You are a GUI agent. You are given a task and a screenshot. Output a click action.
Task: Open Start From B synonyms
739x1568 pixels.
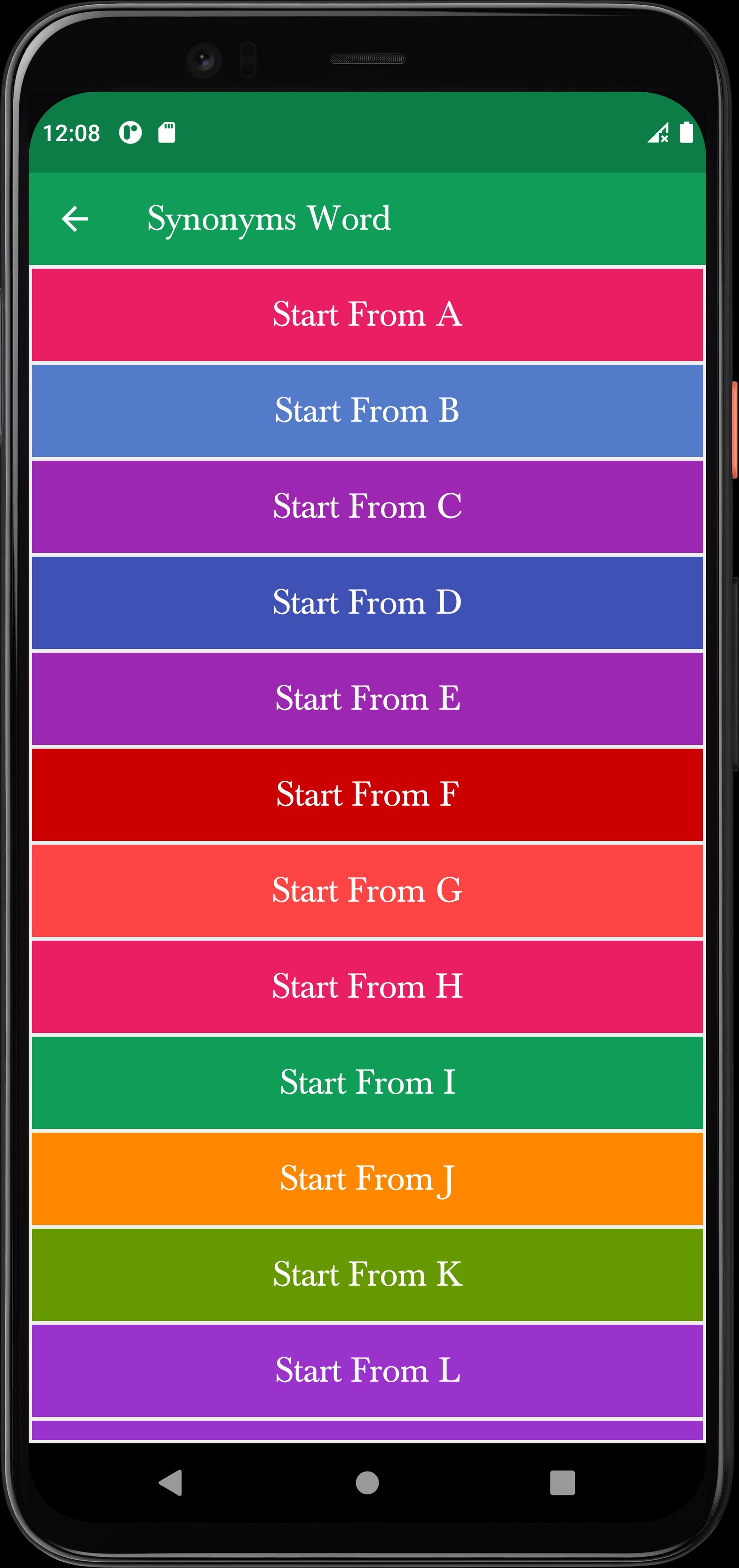click(367, 411)
